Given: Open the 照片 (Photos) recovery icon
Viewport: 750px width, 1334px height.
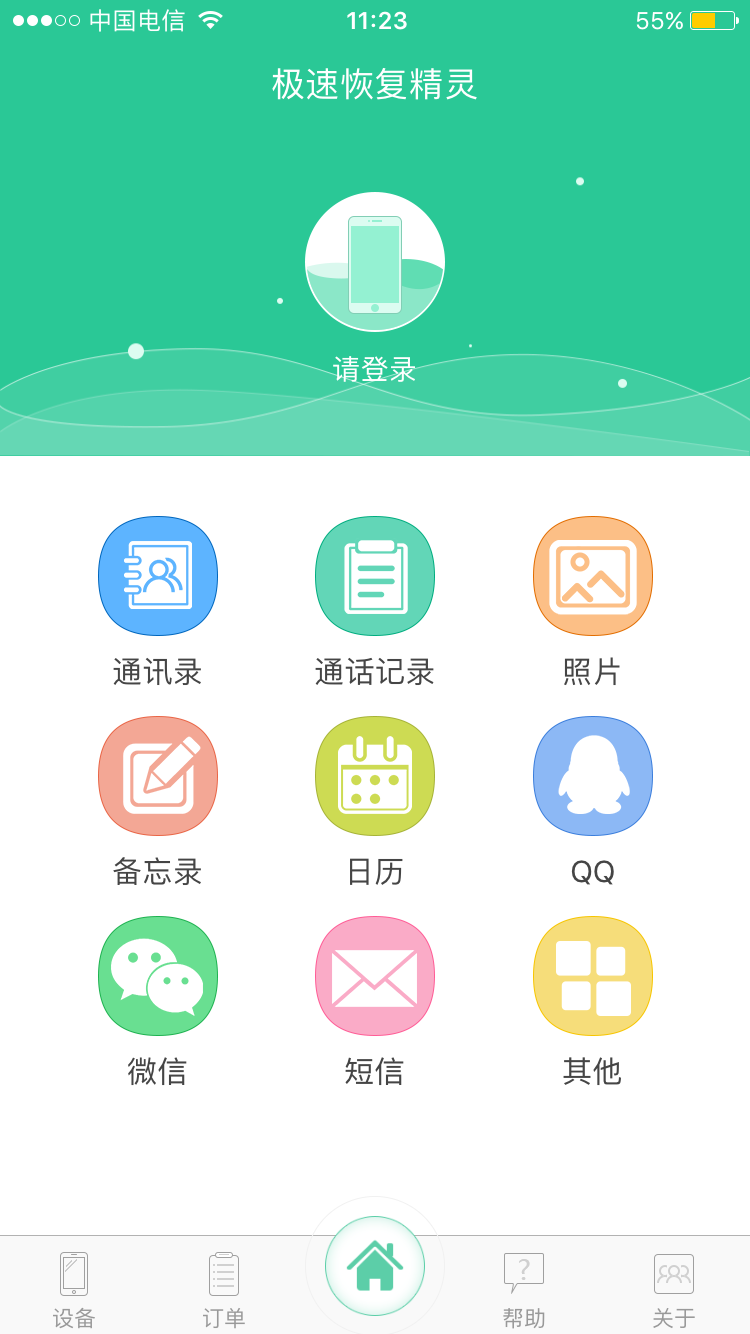Looking at the screenshot, I should click(592, 576).
